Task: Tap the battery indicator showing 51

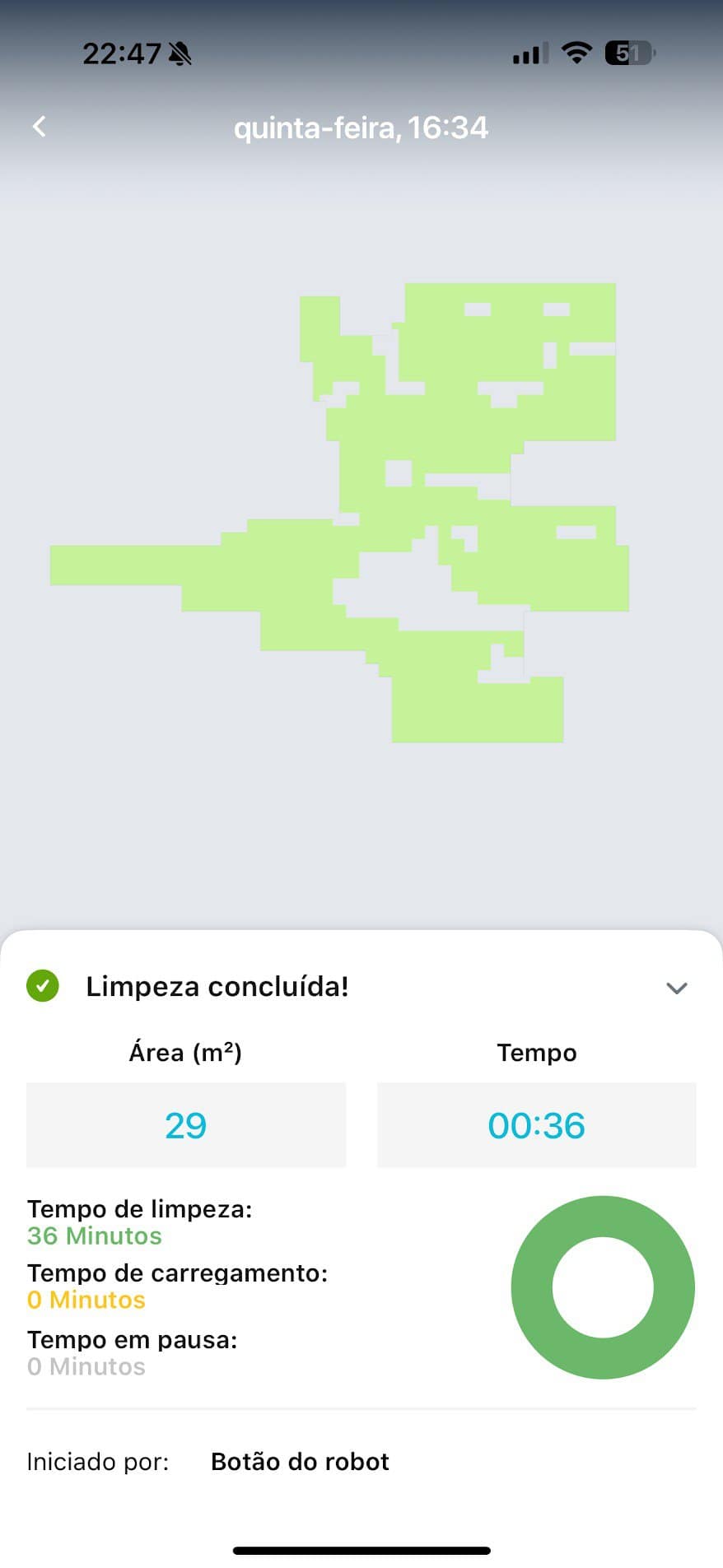Action: (629, 52)
